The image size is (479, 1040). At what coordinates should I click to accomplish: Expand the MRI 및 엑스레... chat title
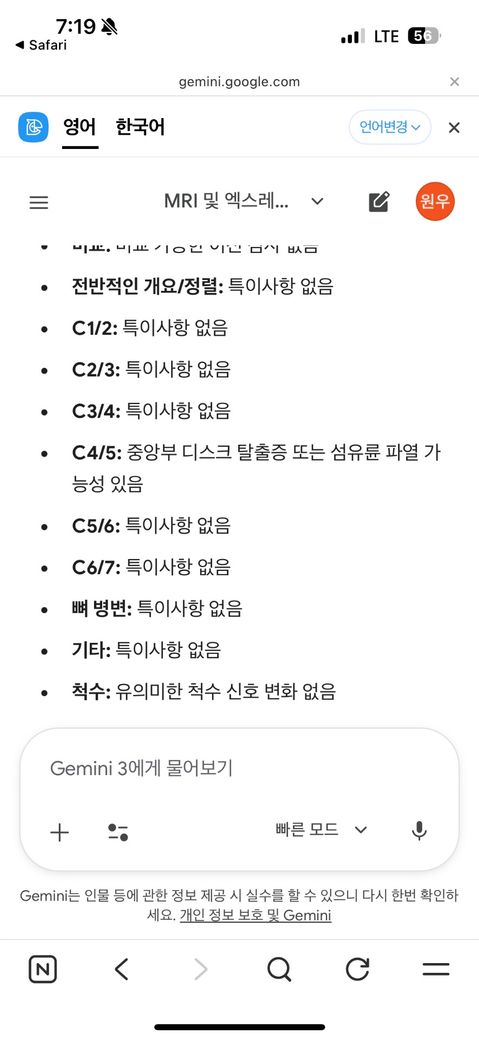tap(243, 201)
